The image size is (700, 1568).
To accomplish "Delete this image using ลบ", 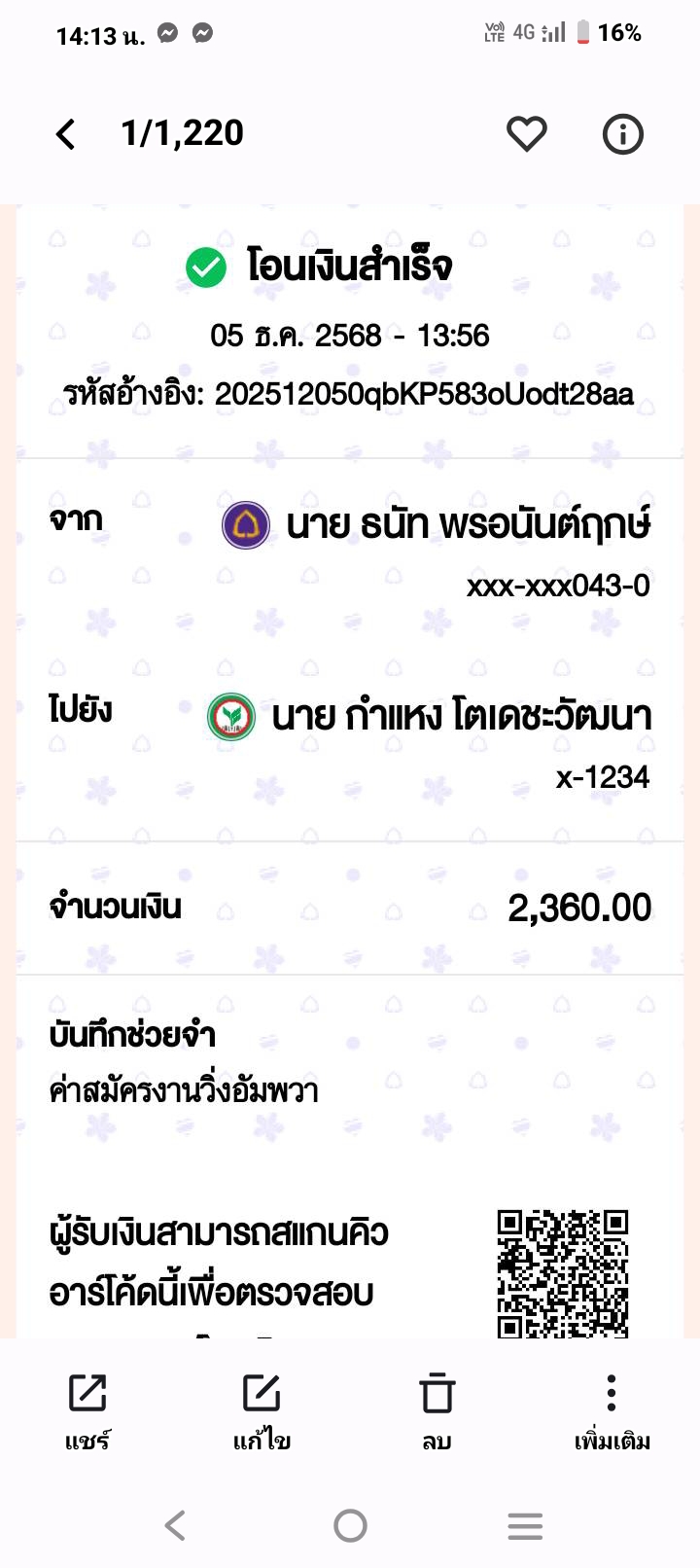I will tap(437, 1408).
